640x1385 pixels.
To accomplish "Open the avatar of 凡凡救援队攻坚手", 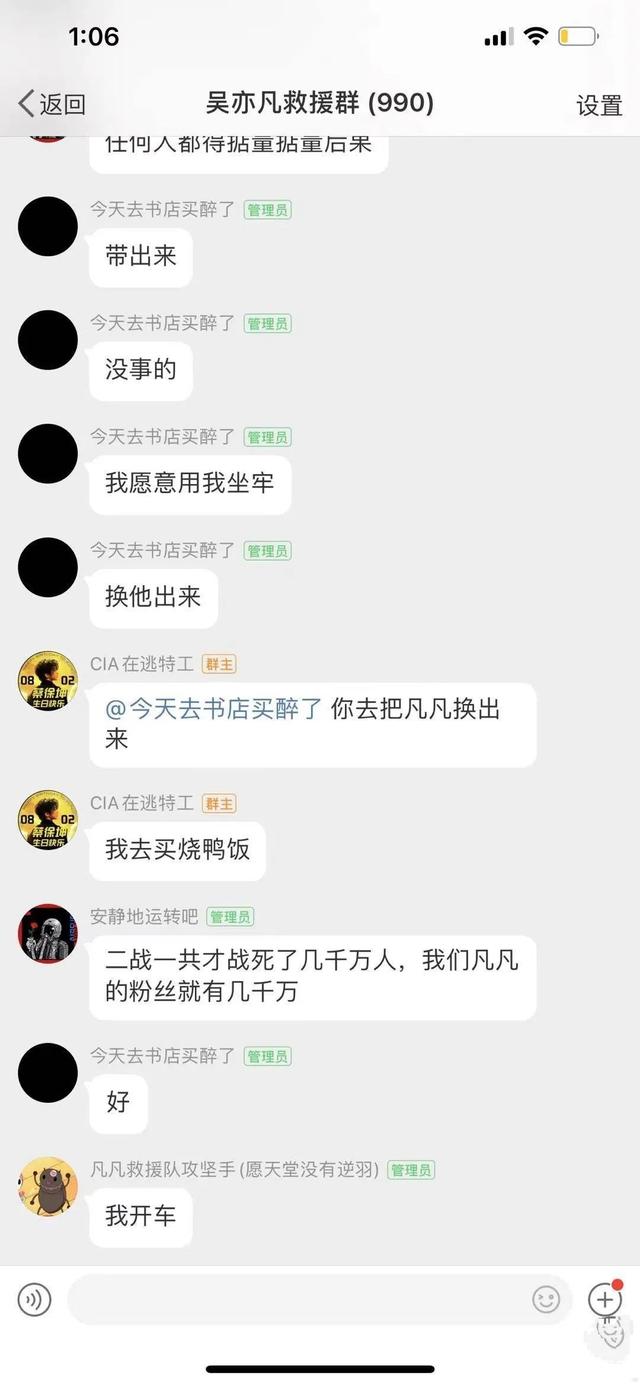I will (48, 1187).
